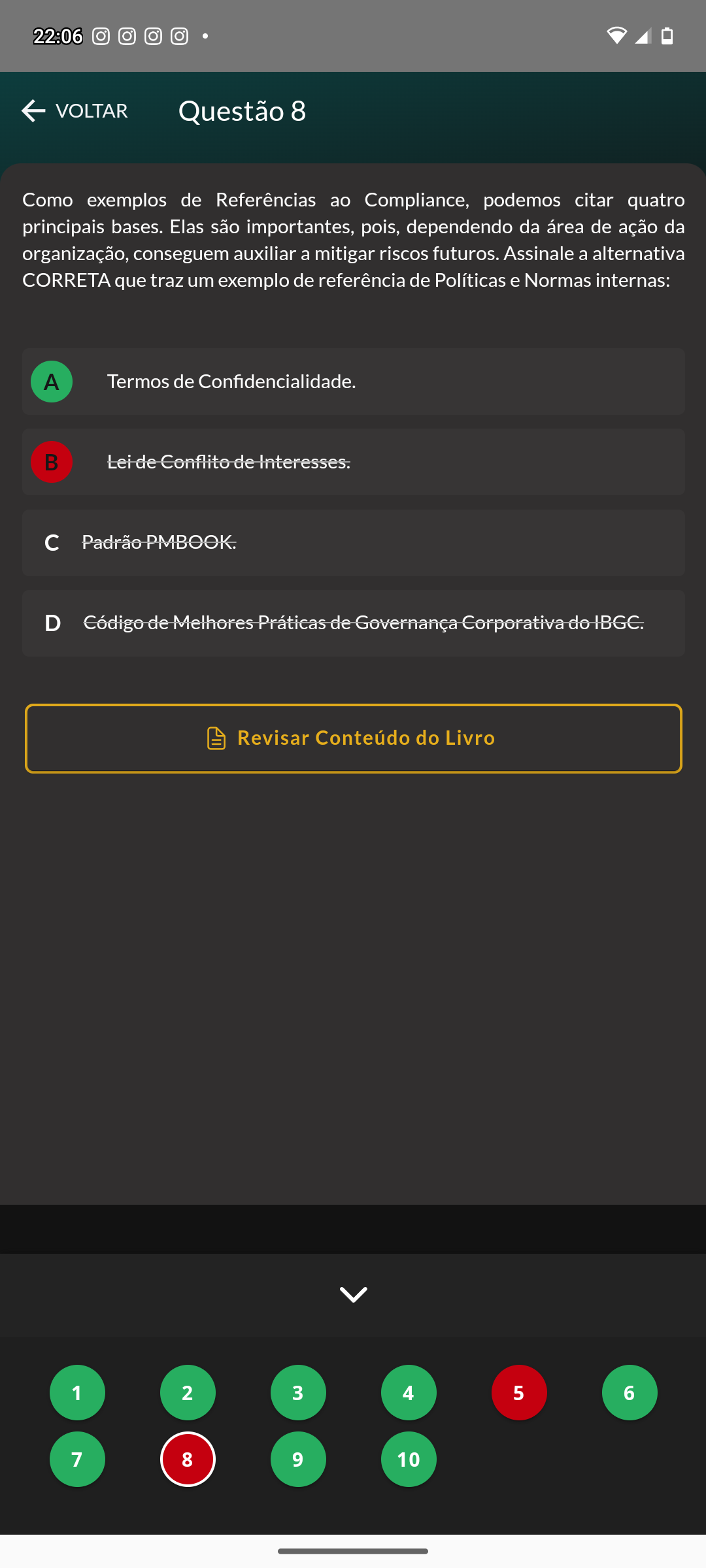Open the red question 5

[519, 1392]
